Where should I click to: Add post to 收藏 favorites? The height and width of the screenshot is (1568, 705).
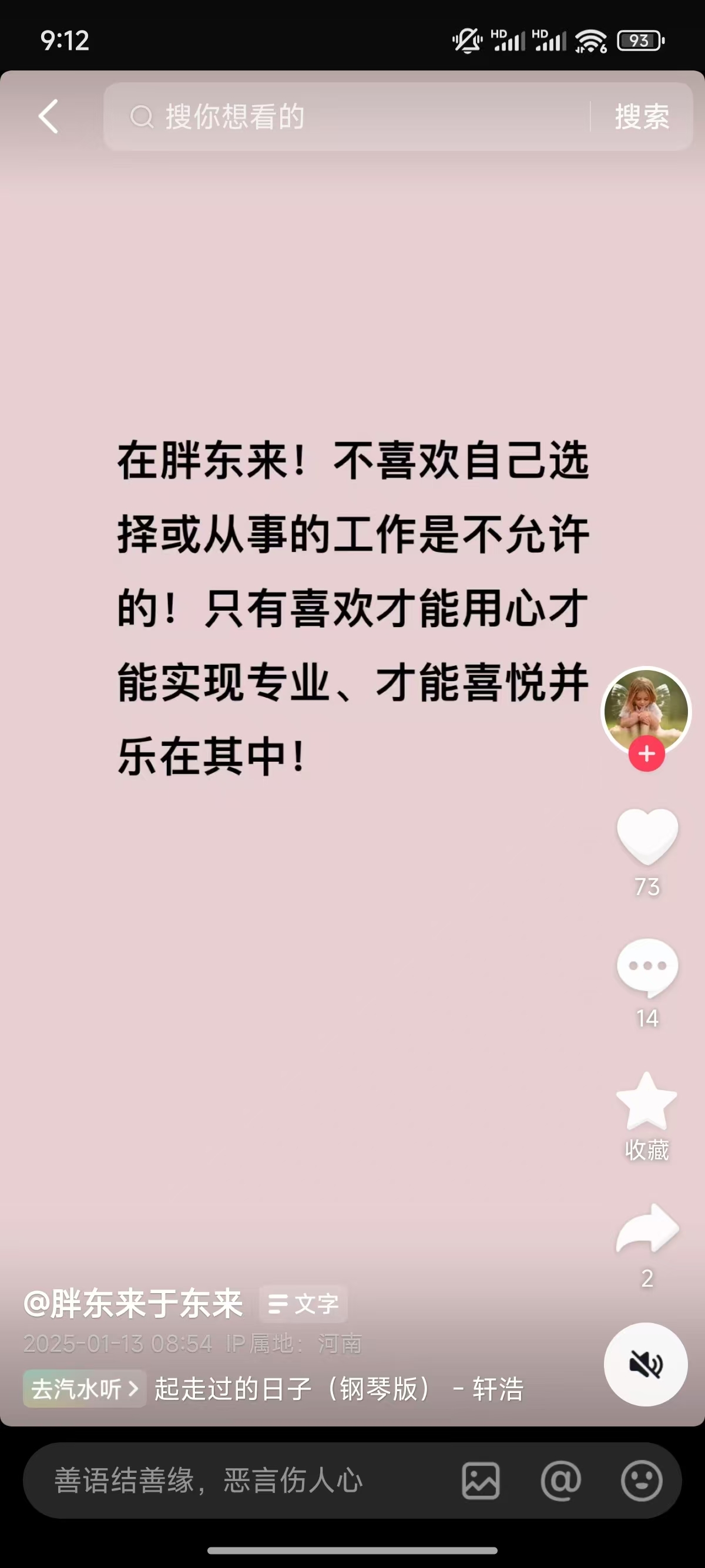647,1102
